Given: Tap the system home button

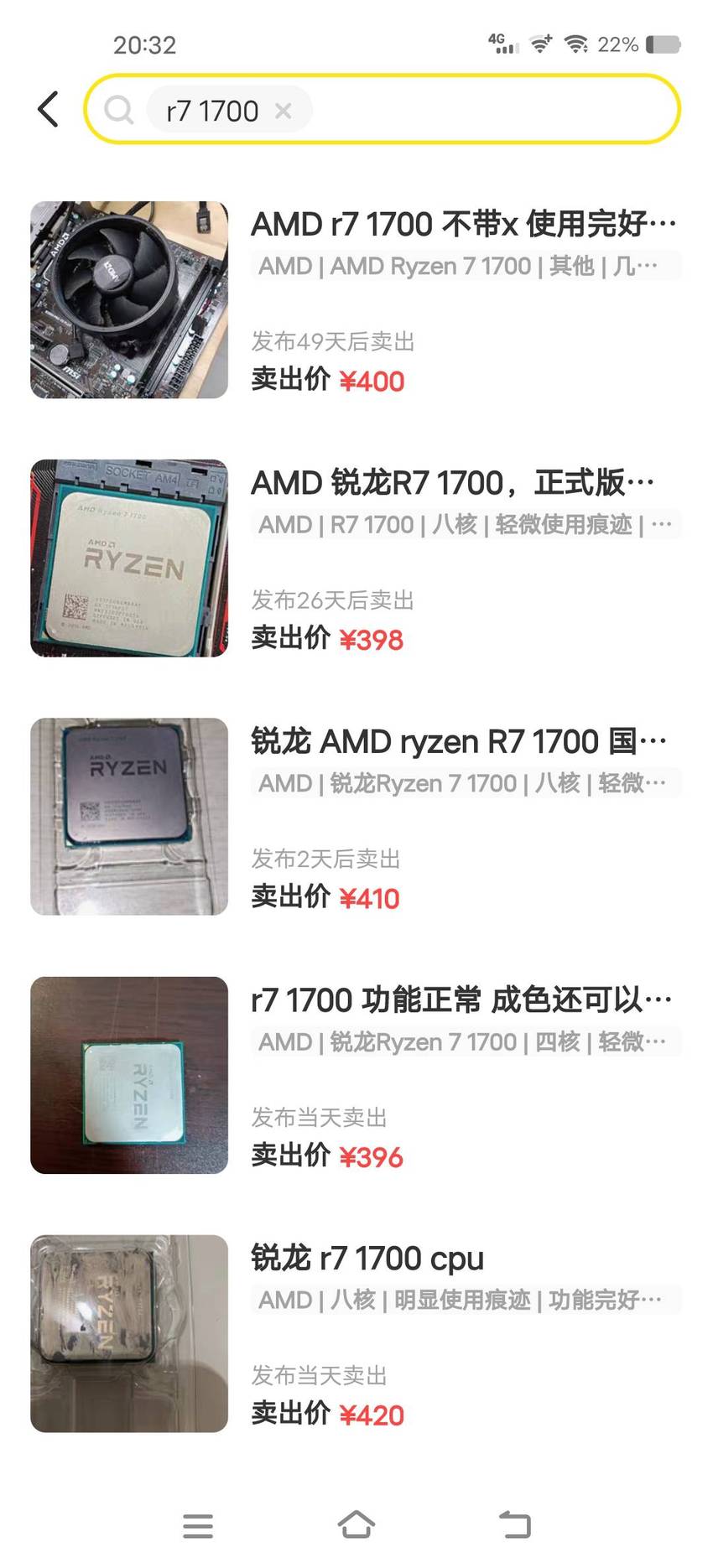Looking at the screenshot, I should coord(356,1525).
